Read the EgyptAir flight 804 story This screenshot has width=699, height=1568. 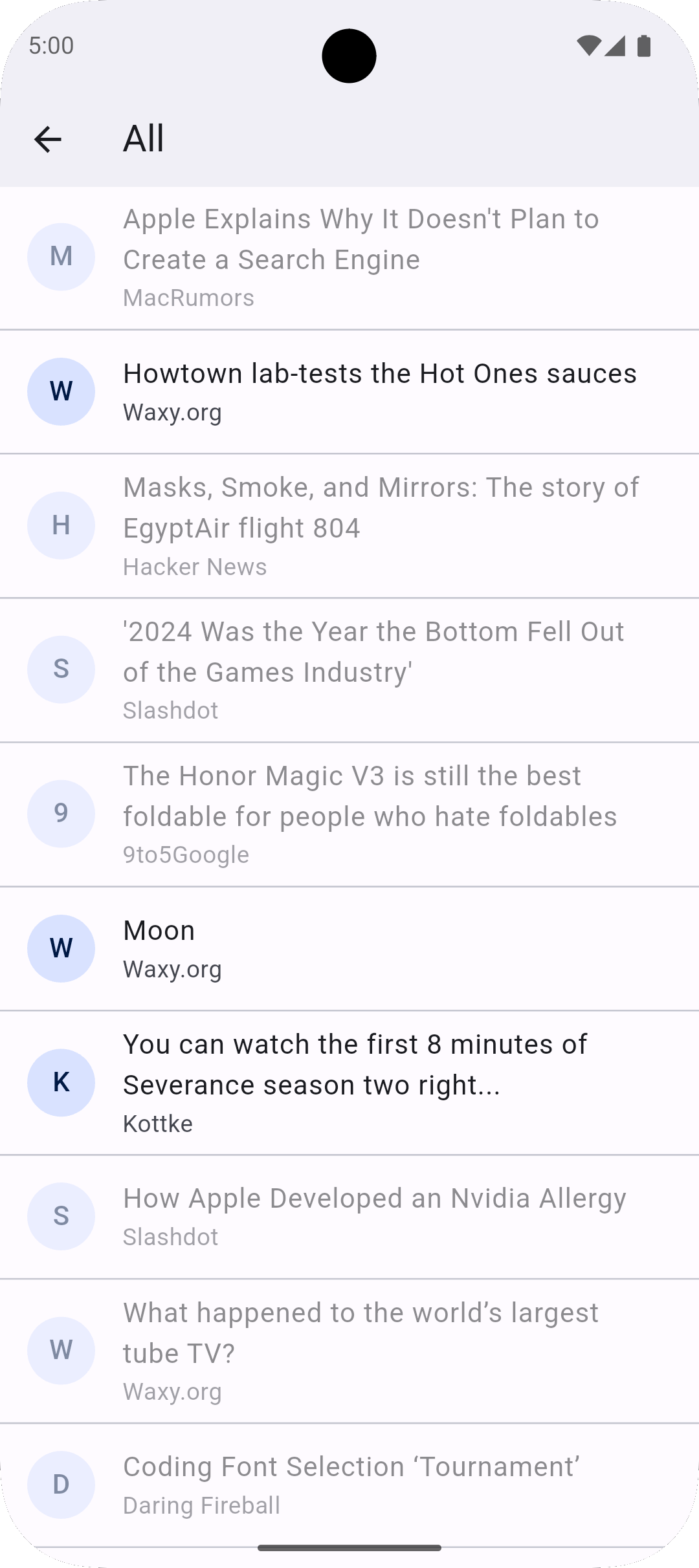click(x=381, y=525)
